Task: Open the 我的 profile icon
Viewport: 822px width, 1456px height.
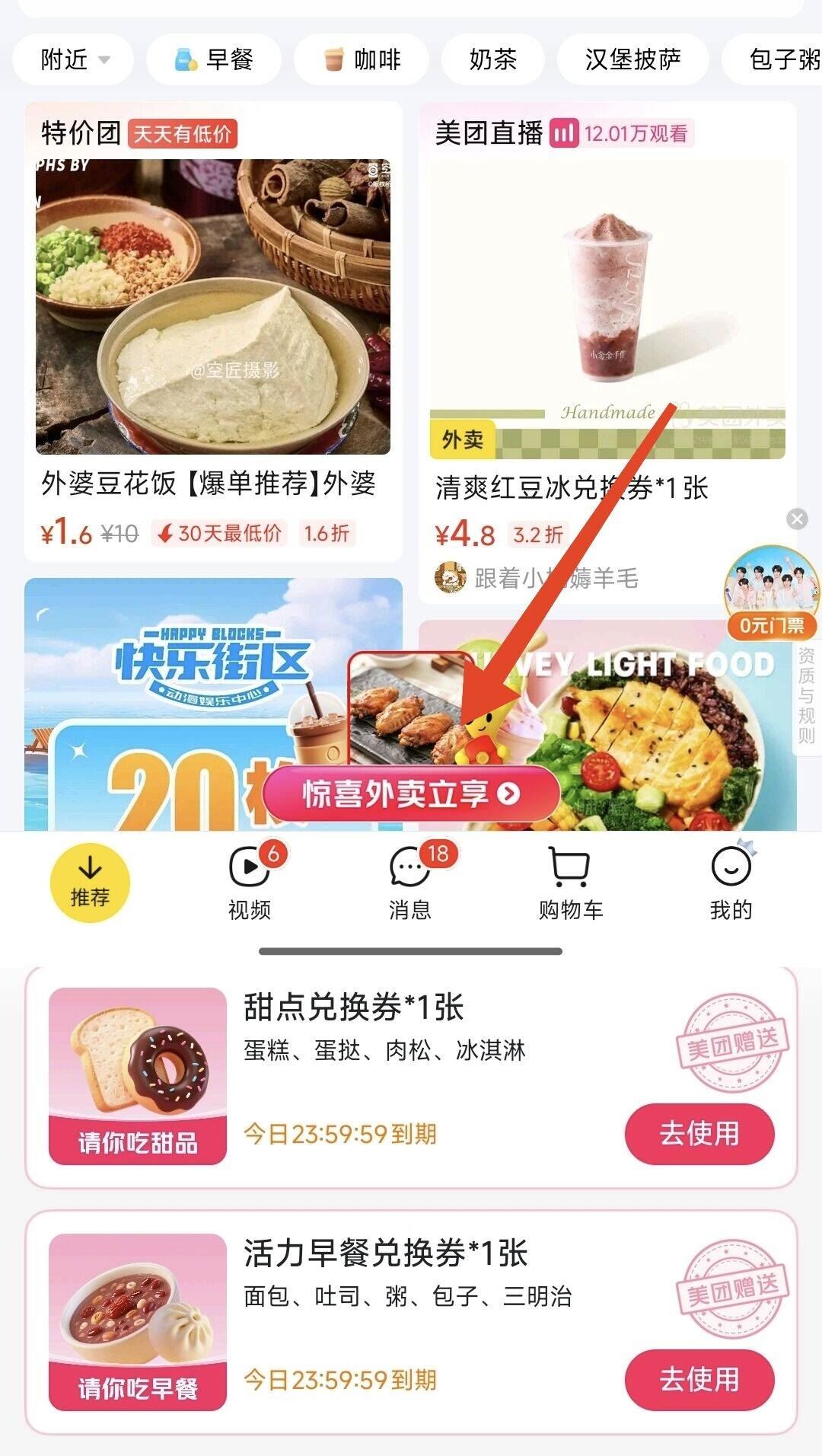Action: pyautogui.click(x=730, y=868)
